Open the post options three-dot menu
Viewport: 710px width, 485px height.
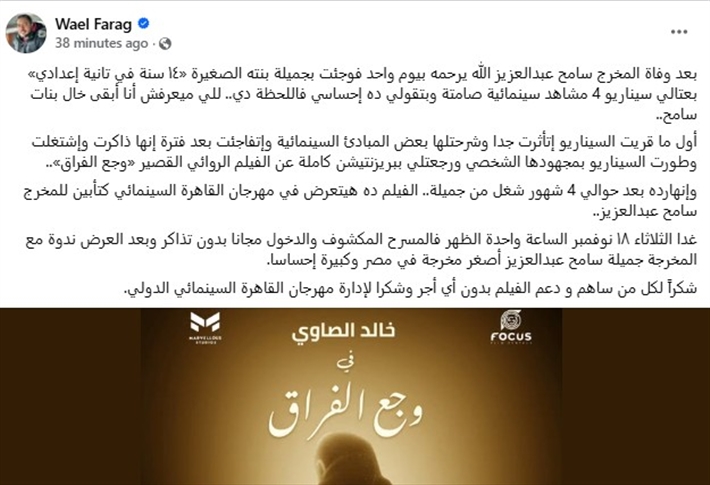tap(680, 32)
